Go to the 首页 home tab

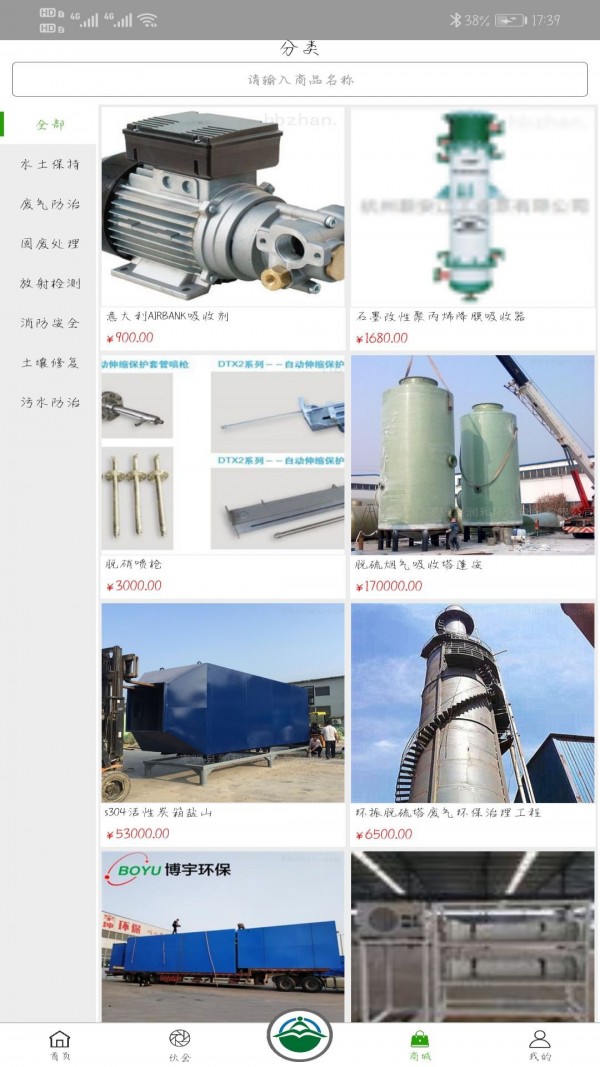point(60,1045)
